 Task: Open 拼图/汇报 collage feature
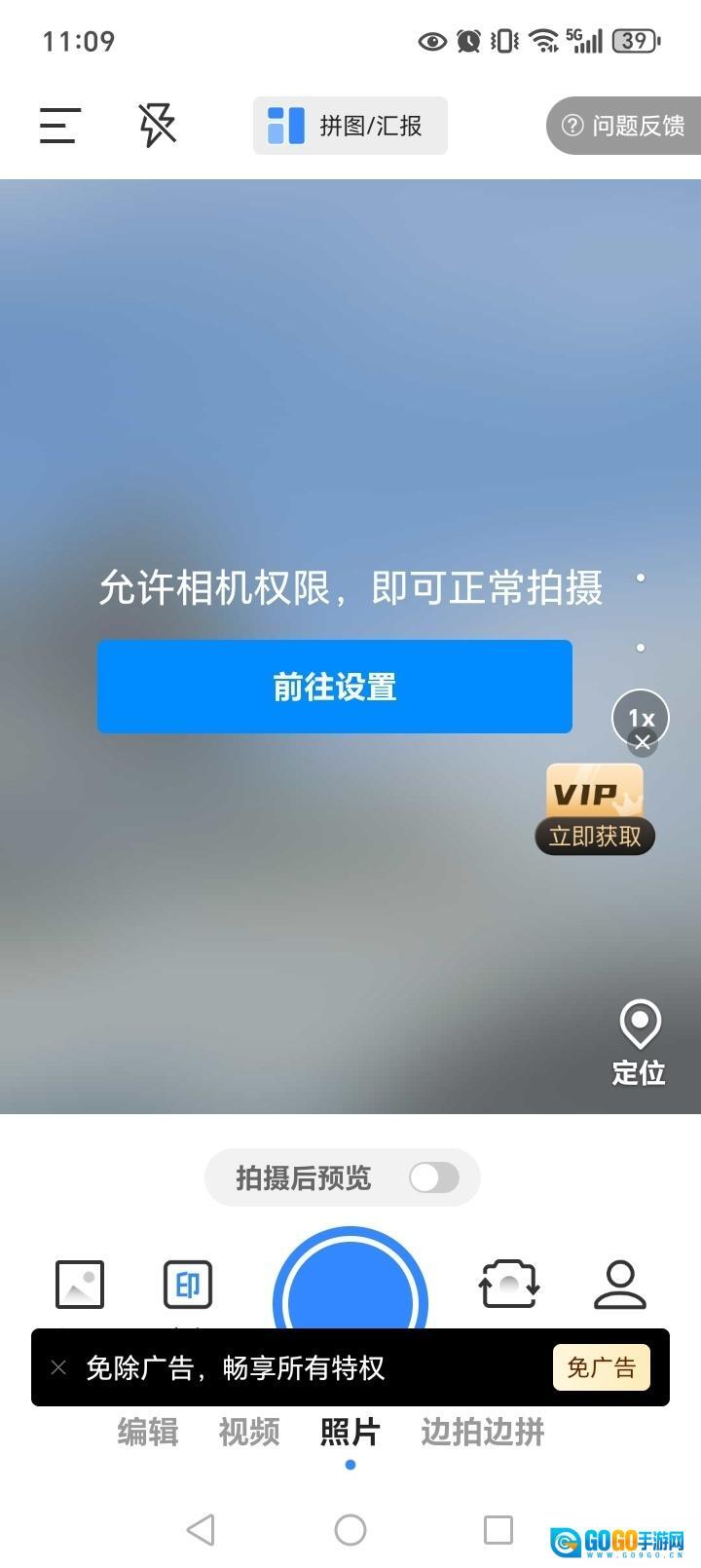tap(350, 126)
